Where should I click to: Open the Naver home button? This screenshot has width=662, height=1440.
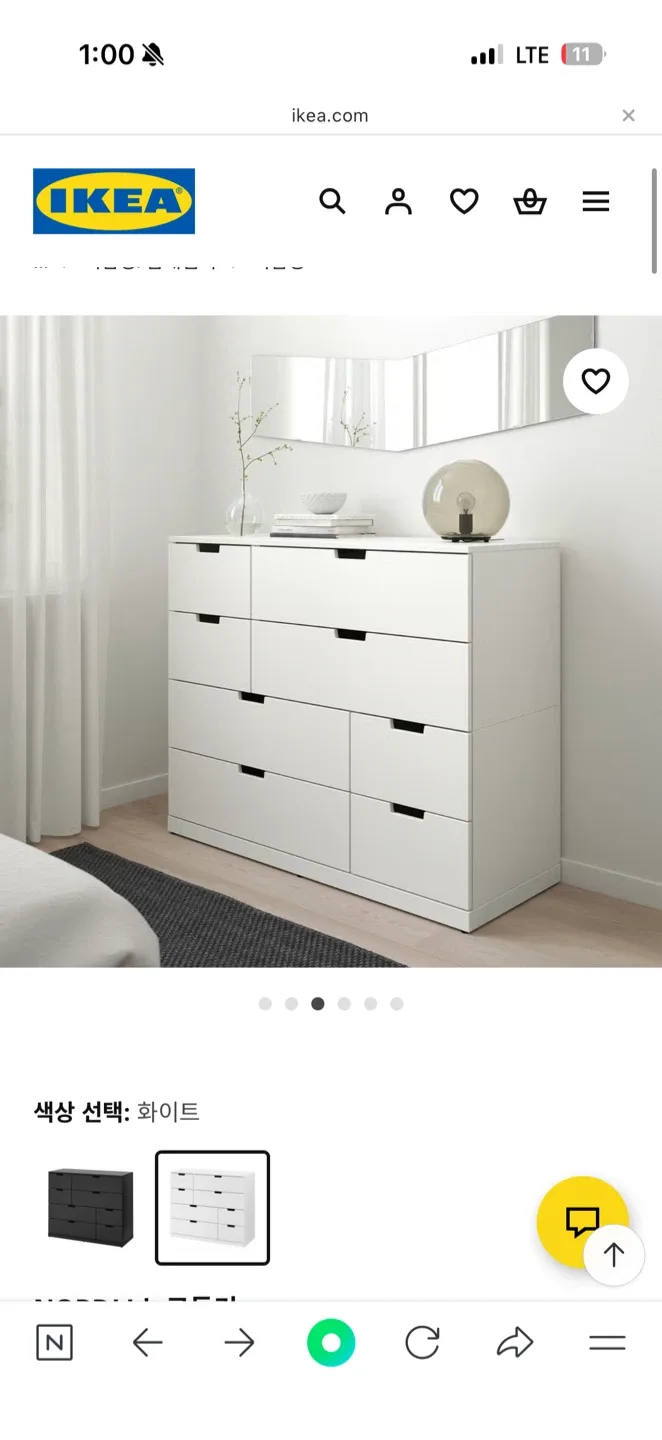(54, 1343)
